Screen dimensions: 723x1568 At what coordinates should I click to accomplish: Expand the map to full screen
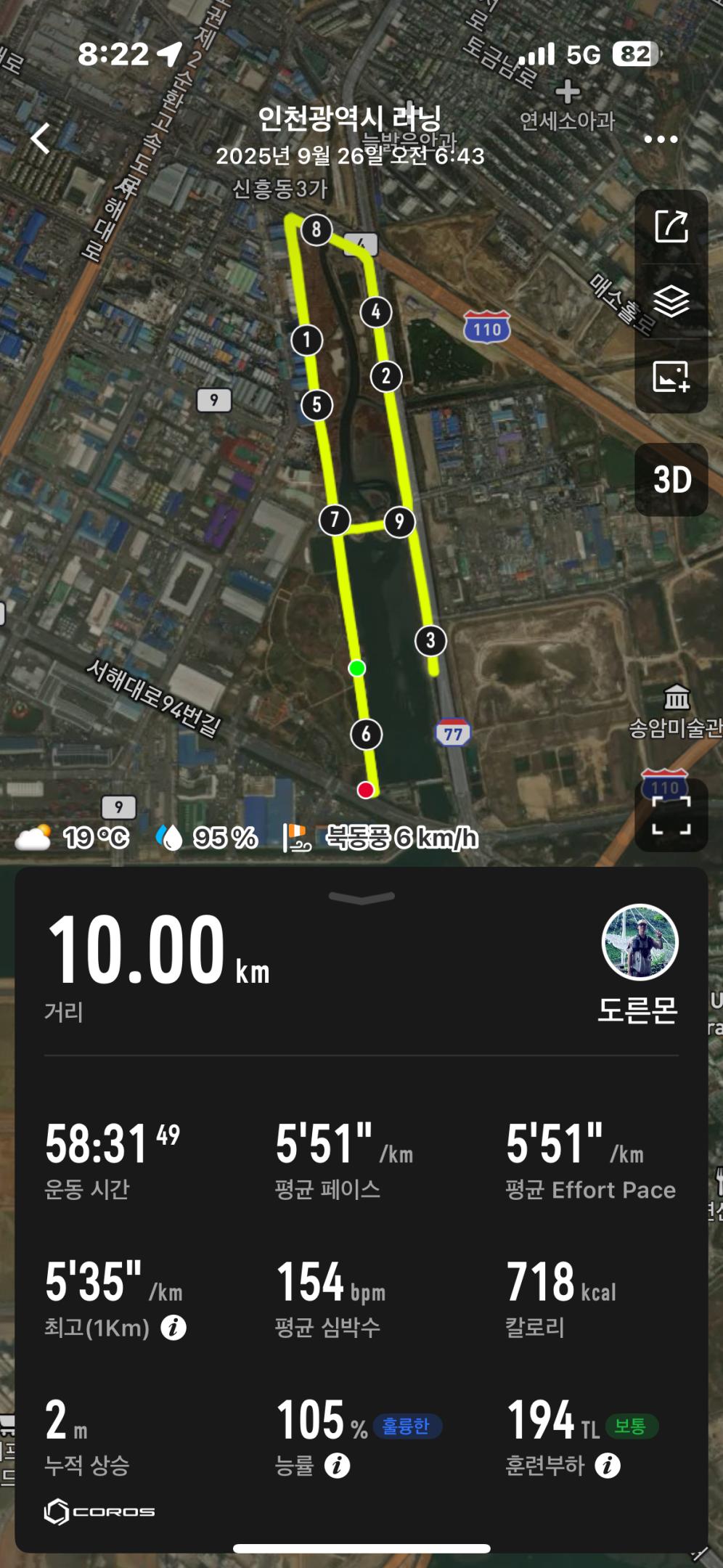click(x=671, y=815)
